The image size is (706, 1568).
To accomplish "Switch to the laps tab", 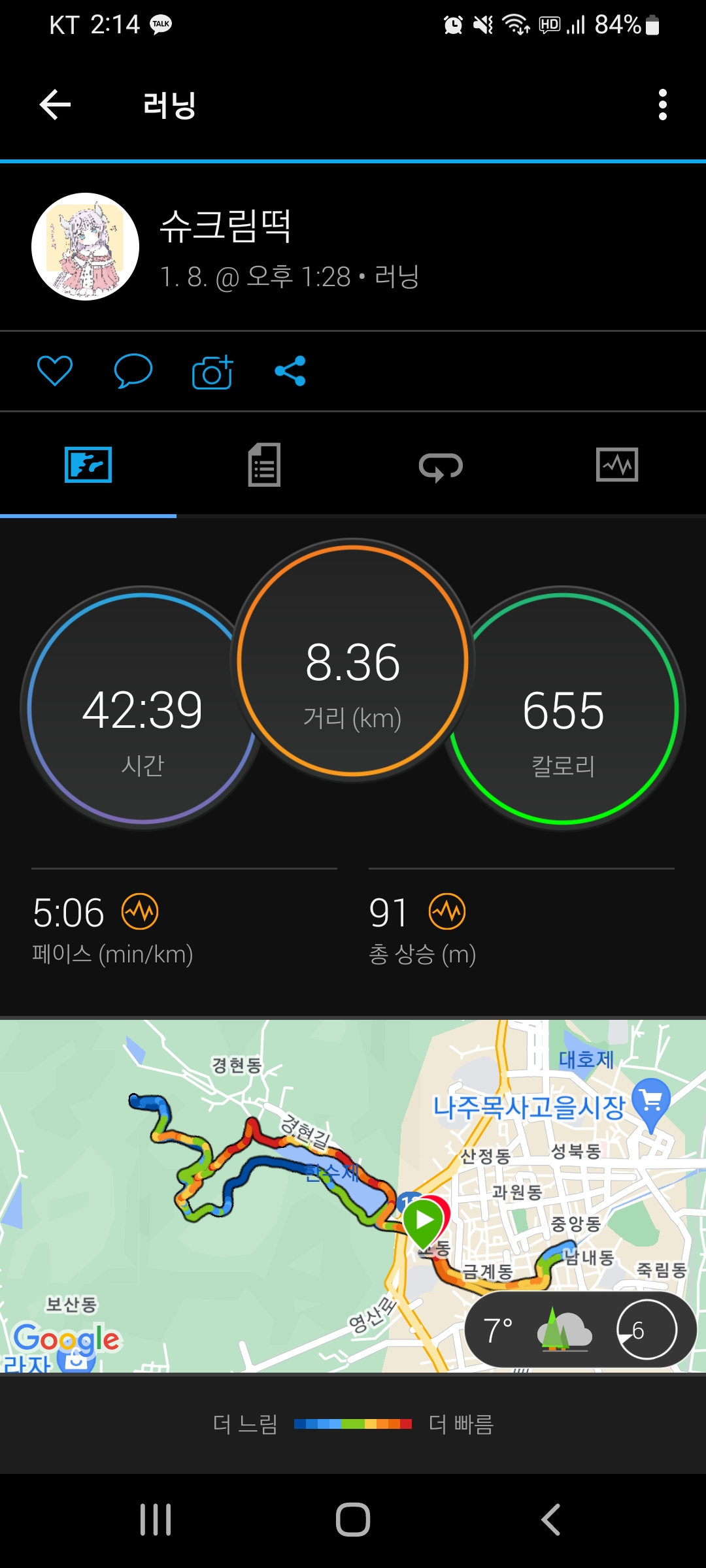I will click(x=441, y=466).
